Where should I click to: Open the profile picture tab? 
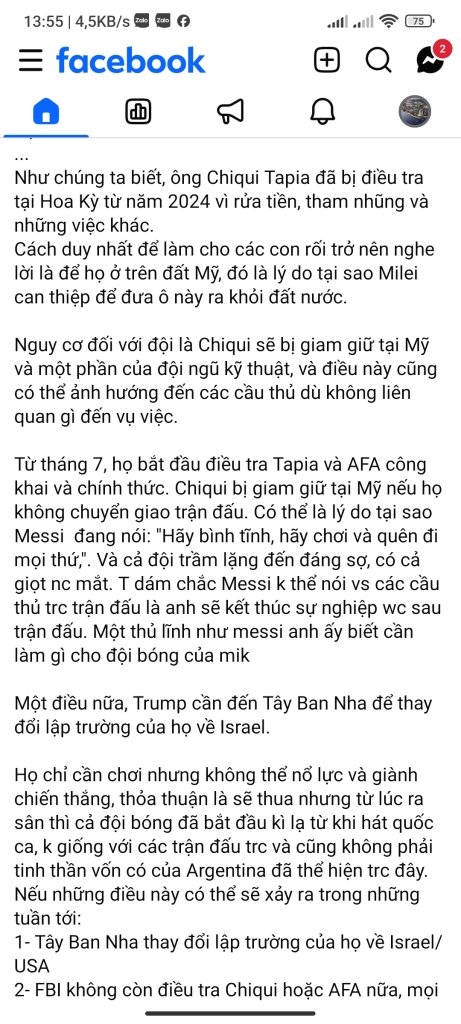415,111
